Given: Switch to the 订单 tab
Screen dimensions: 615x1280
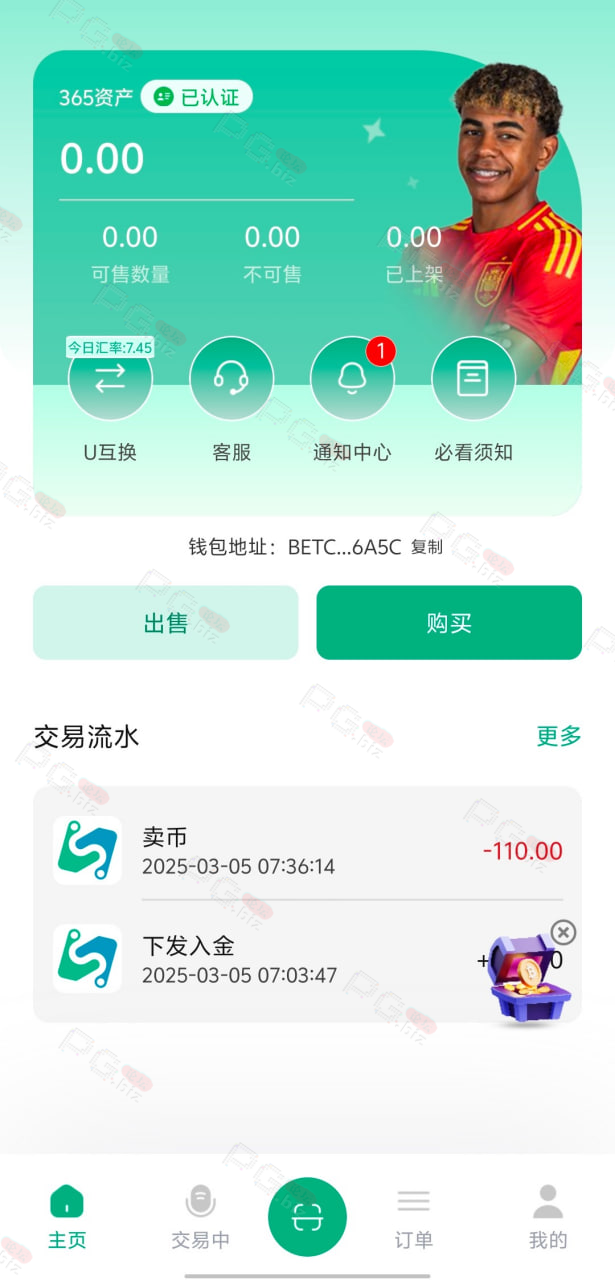Looking at the screenshot, I should pyautogui.click(x=413, y=1217).
